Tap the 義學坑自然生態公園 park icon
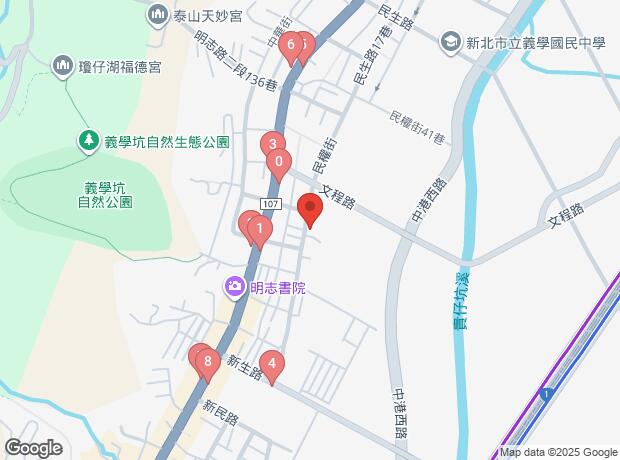Viewport: 620px width, 460px height. tap(90, 140)
